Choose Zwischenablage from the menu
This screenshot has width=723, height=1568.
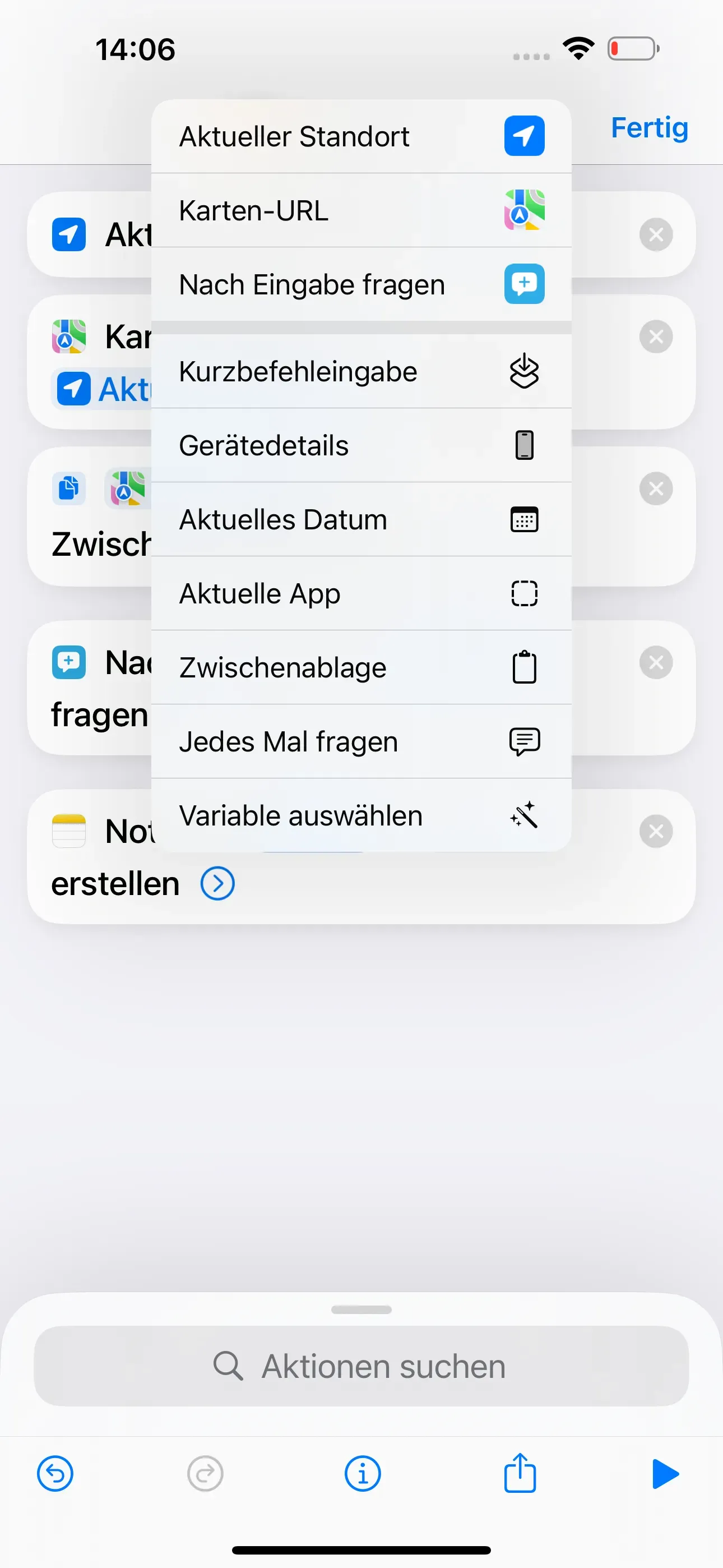[360, 668]
